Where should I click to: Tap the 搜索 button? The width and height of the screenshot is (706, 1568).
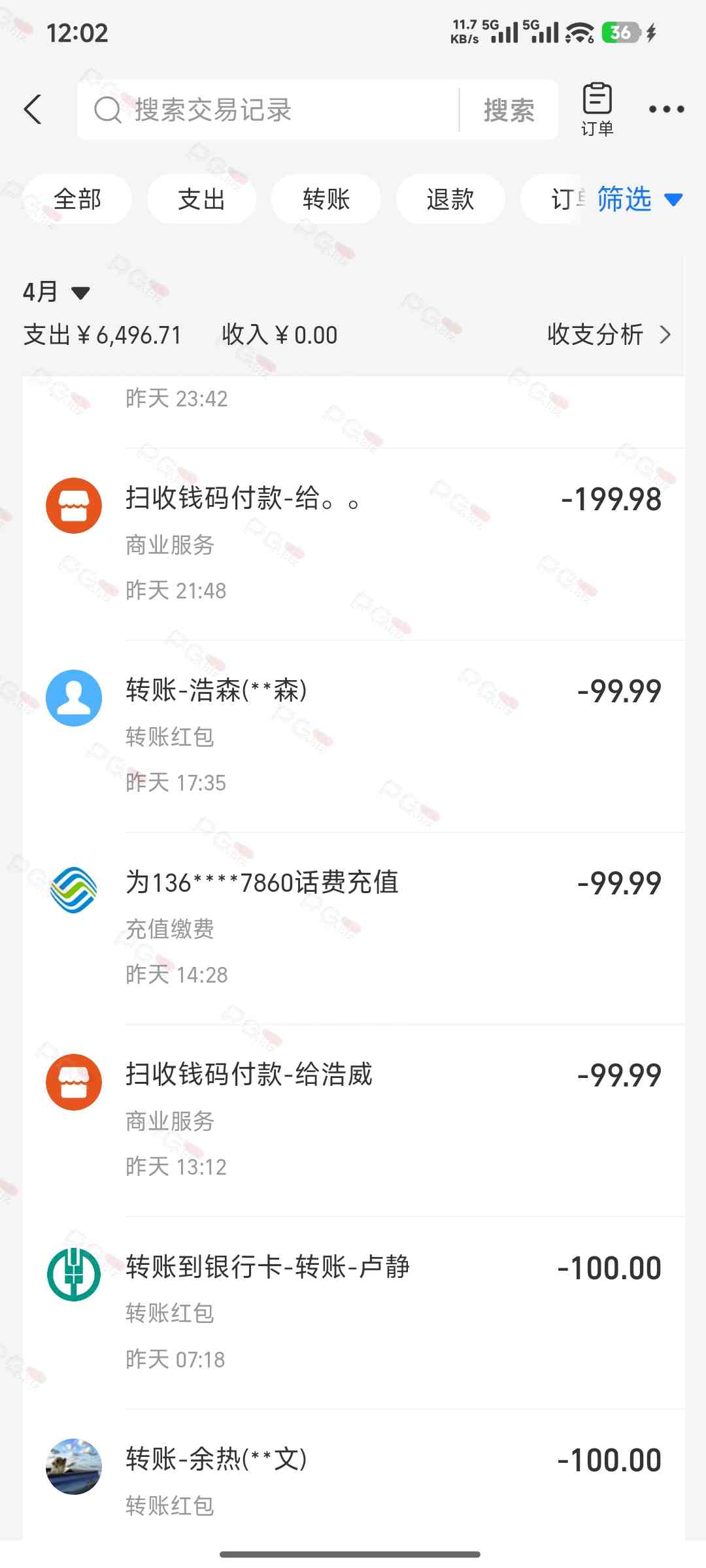pyautogui.click(x=509, y=110)
